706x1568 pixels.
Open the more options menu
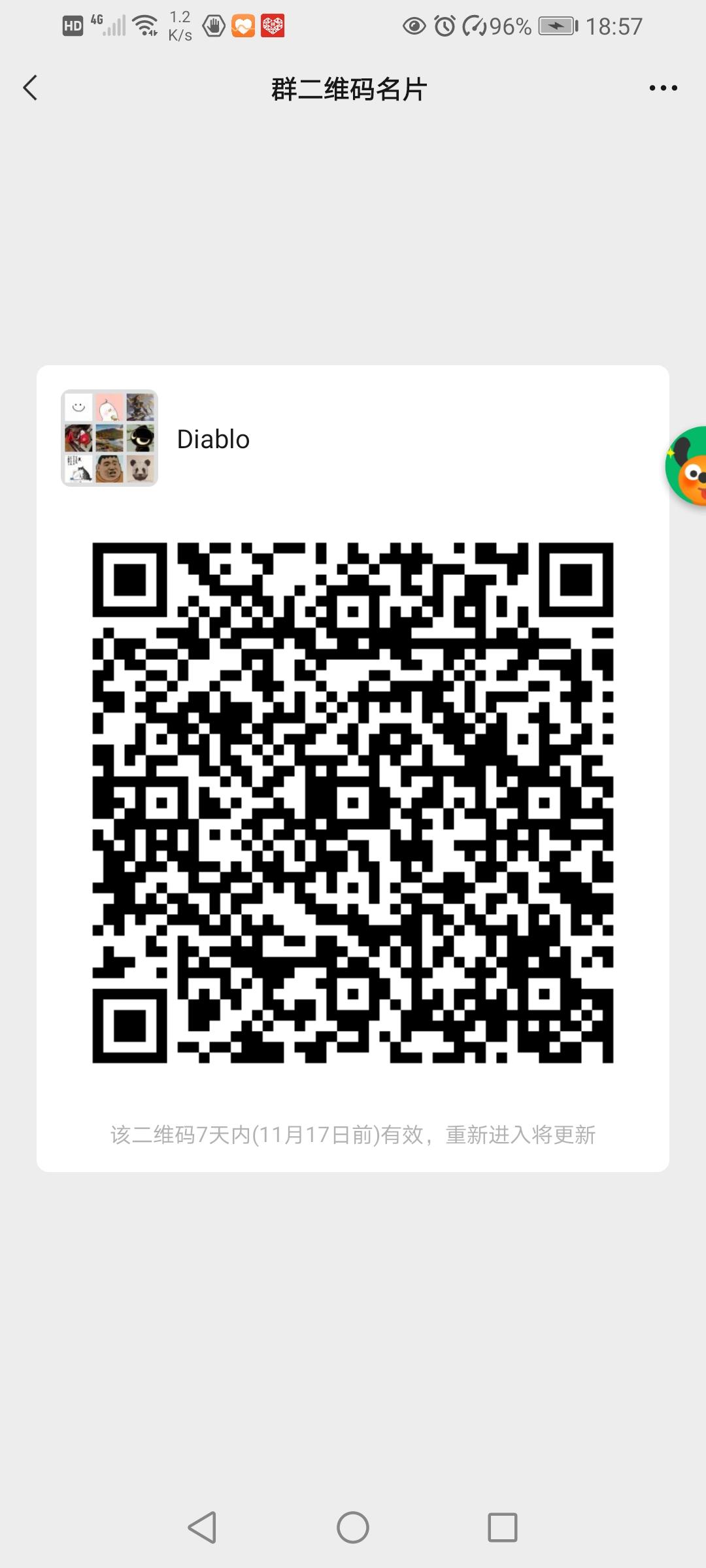pos(663,87)
